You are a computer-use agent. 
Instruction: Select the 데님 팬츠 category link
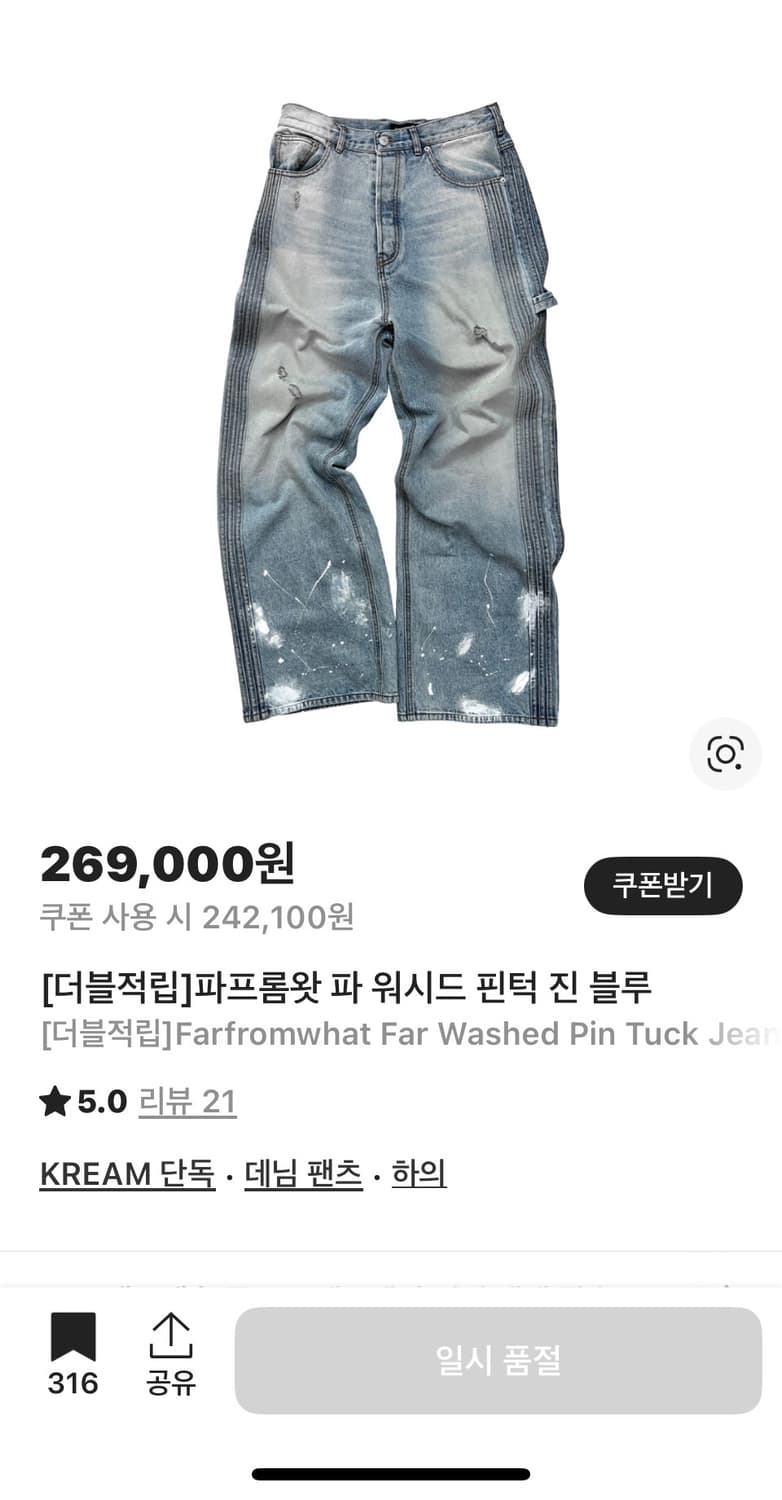(302, 1173)
